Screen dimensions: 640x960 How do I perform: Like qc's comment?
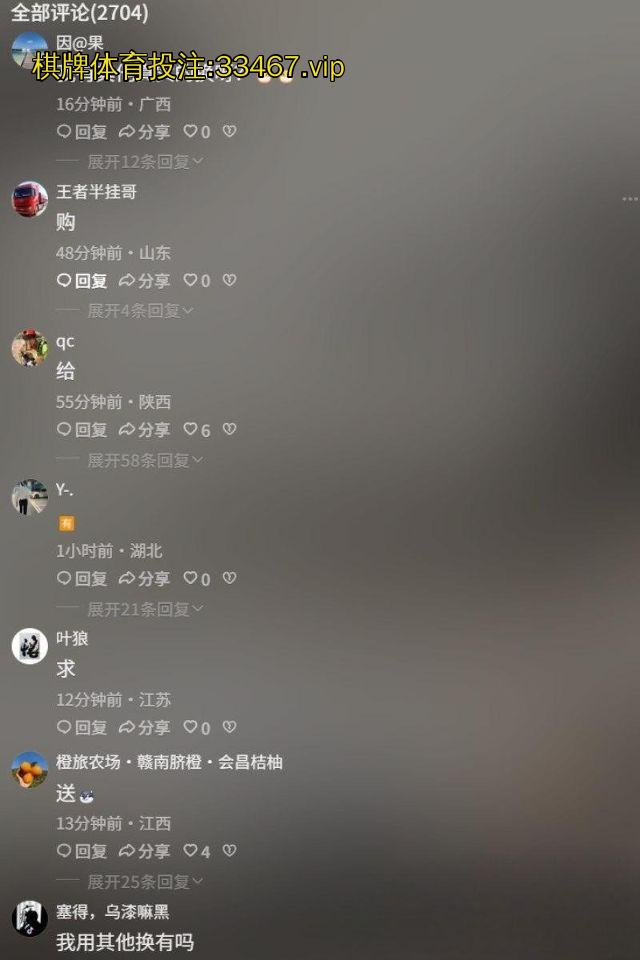[x=196, y=430]
